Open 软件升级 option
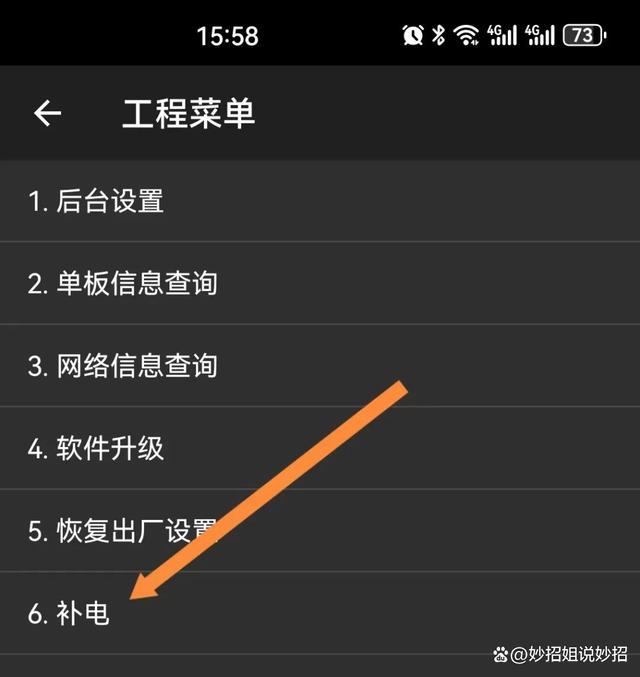The image size is (640, 677). 96,448
